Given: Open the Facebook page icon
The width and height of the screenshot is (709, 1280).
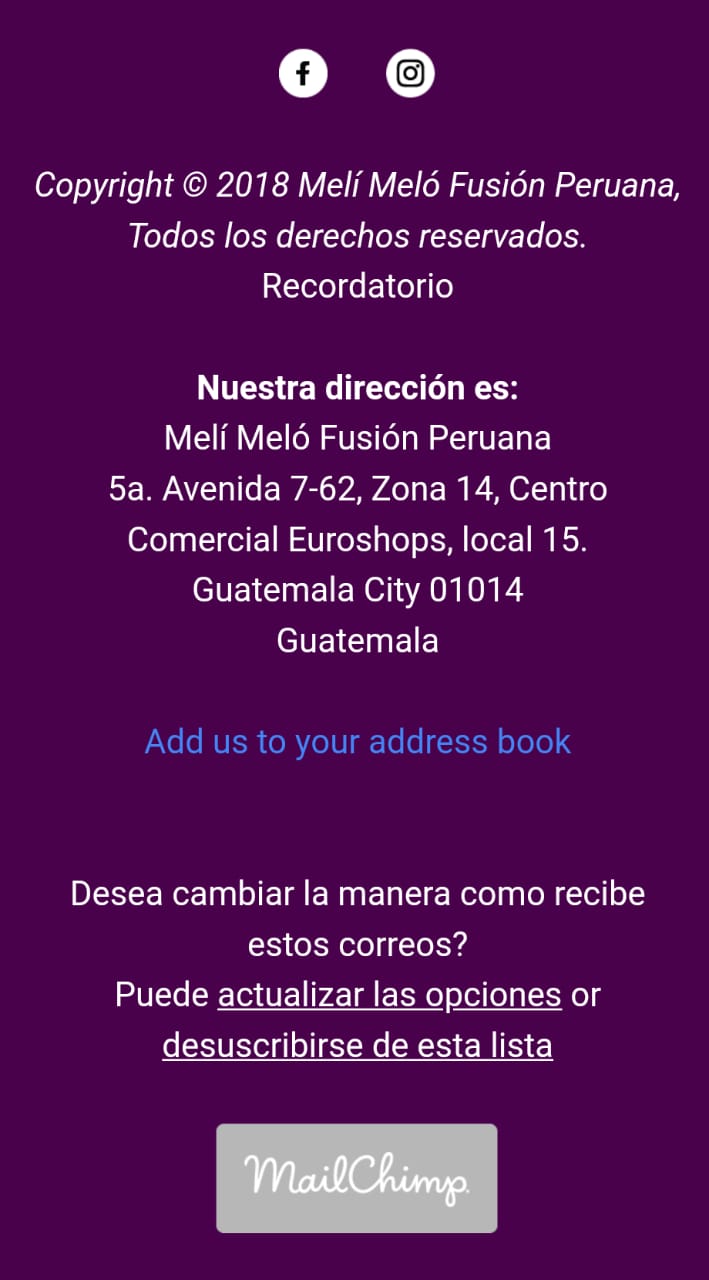Looking at the screenshot, I should pyautogui.click(x=303, y=74).
